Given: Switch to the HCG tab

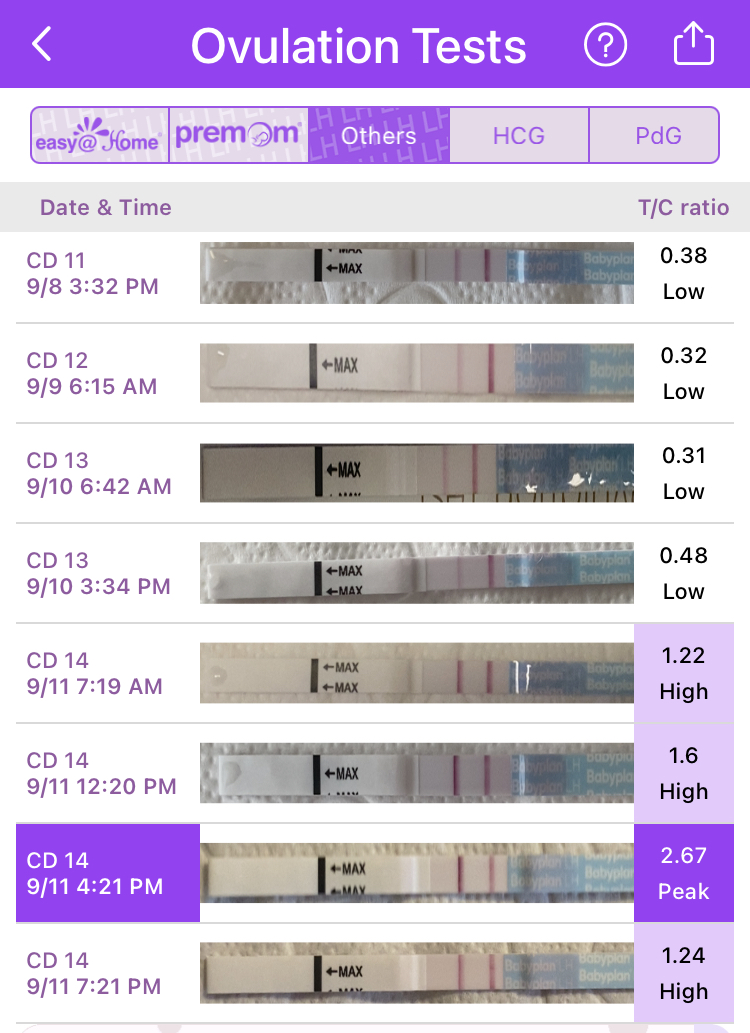Looking at the screenshot, I should (519, 135).
